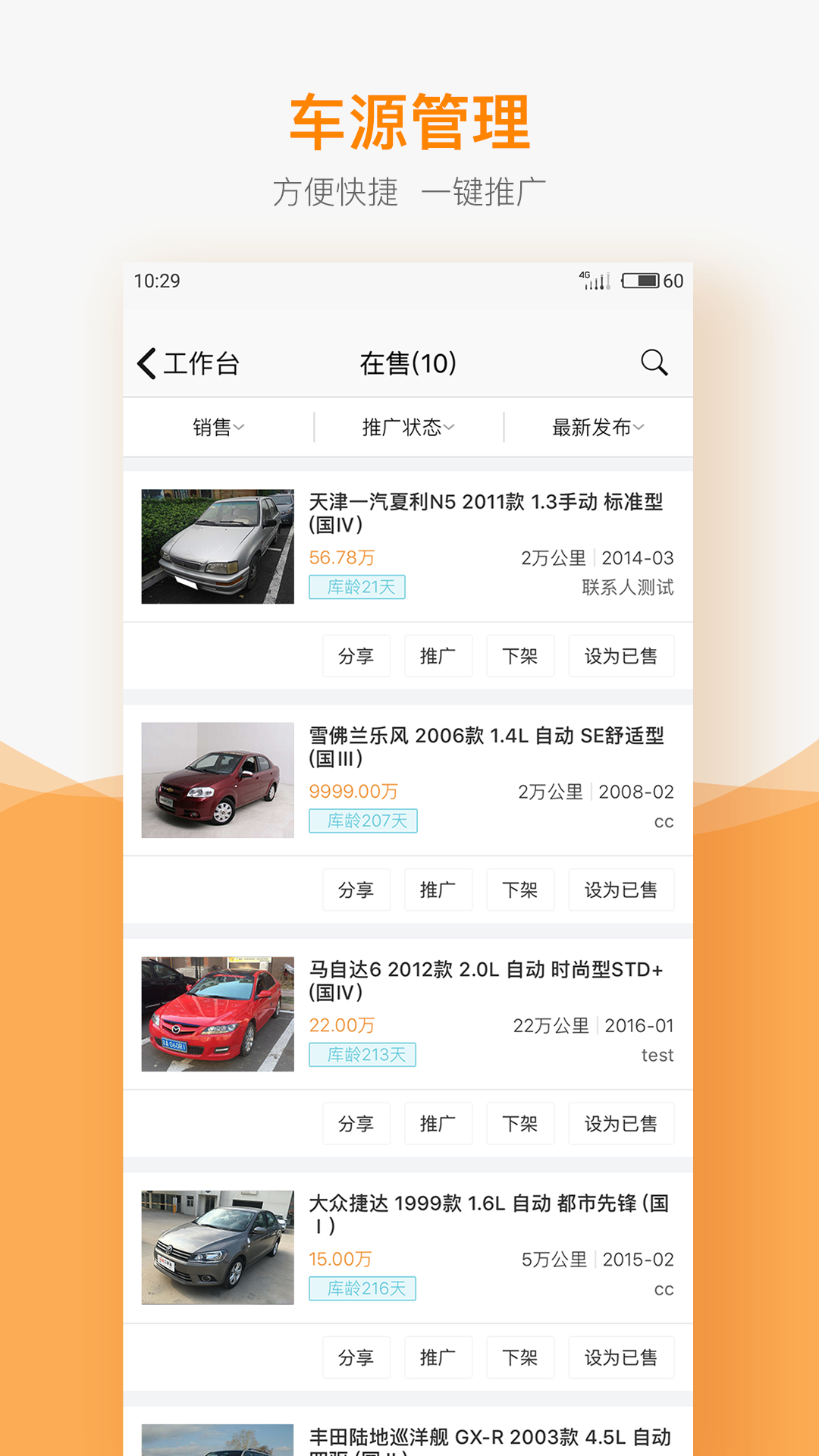
Task: Click 设为已售 for the 大众捷达 listing
Action: point(621,1357)
